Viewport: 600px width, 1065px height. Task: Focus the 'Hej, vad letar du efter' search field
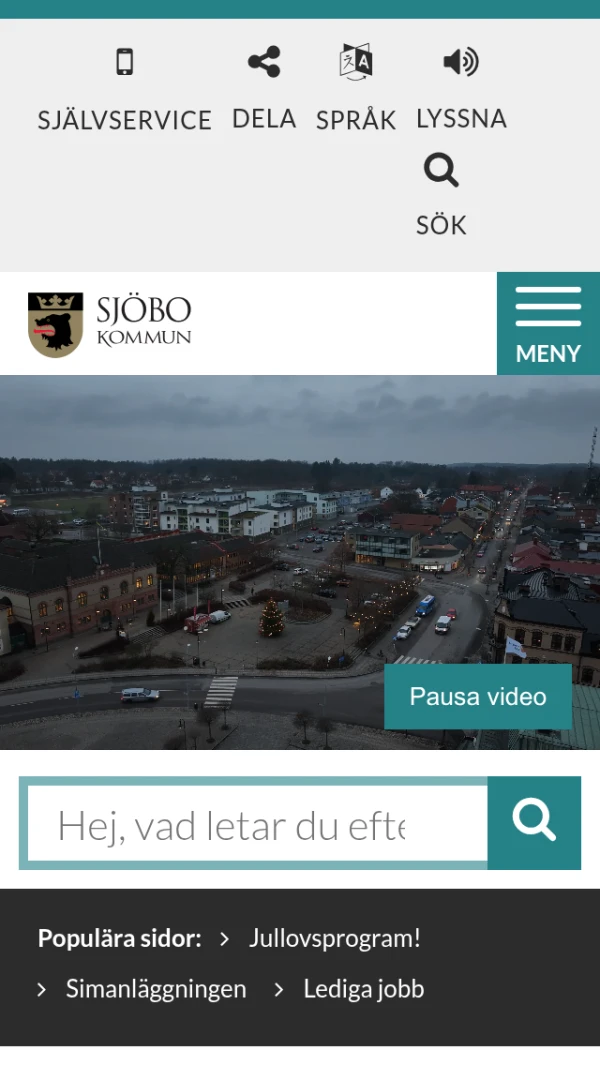pyautogui.click(x=256, y=824)
